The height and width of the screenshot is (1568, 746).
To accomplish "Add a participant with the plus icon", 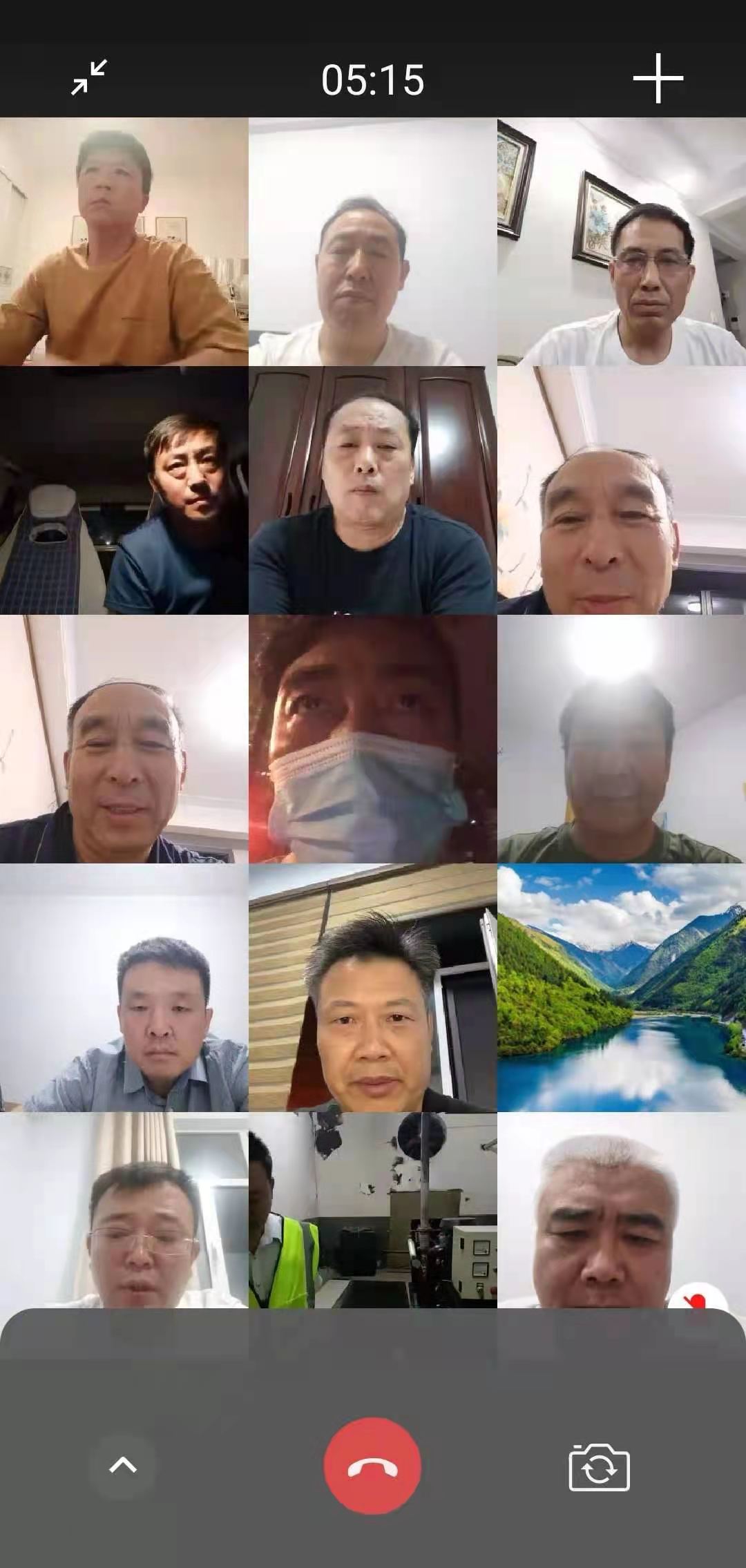I will click(x=658, y=78).
